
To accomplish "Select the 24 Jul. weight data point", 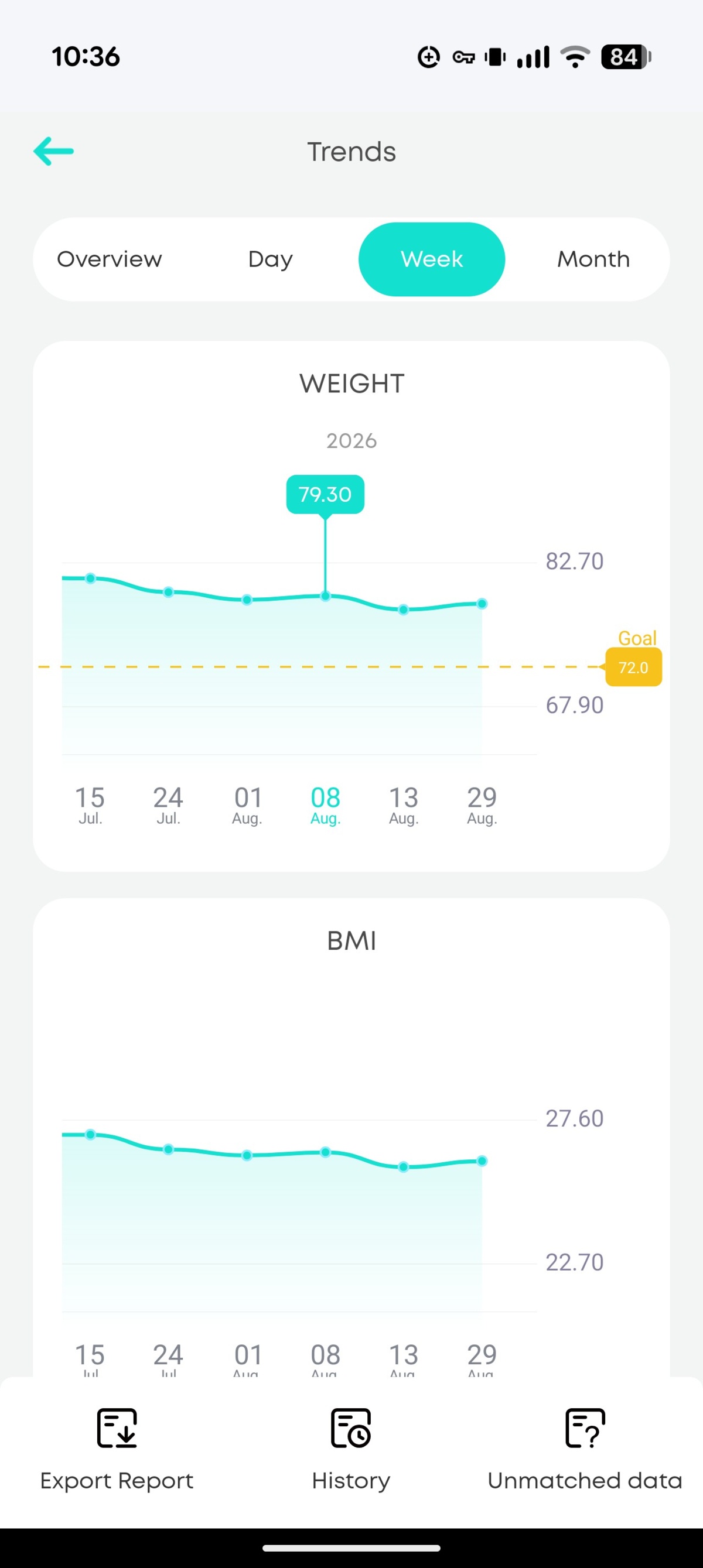I will point(169,591).
